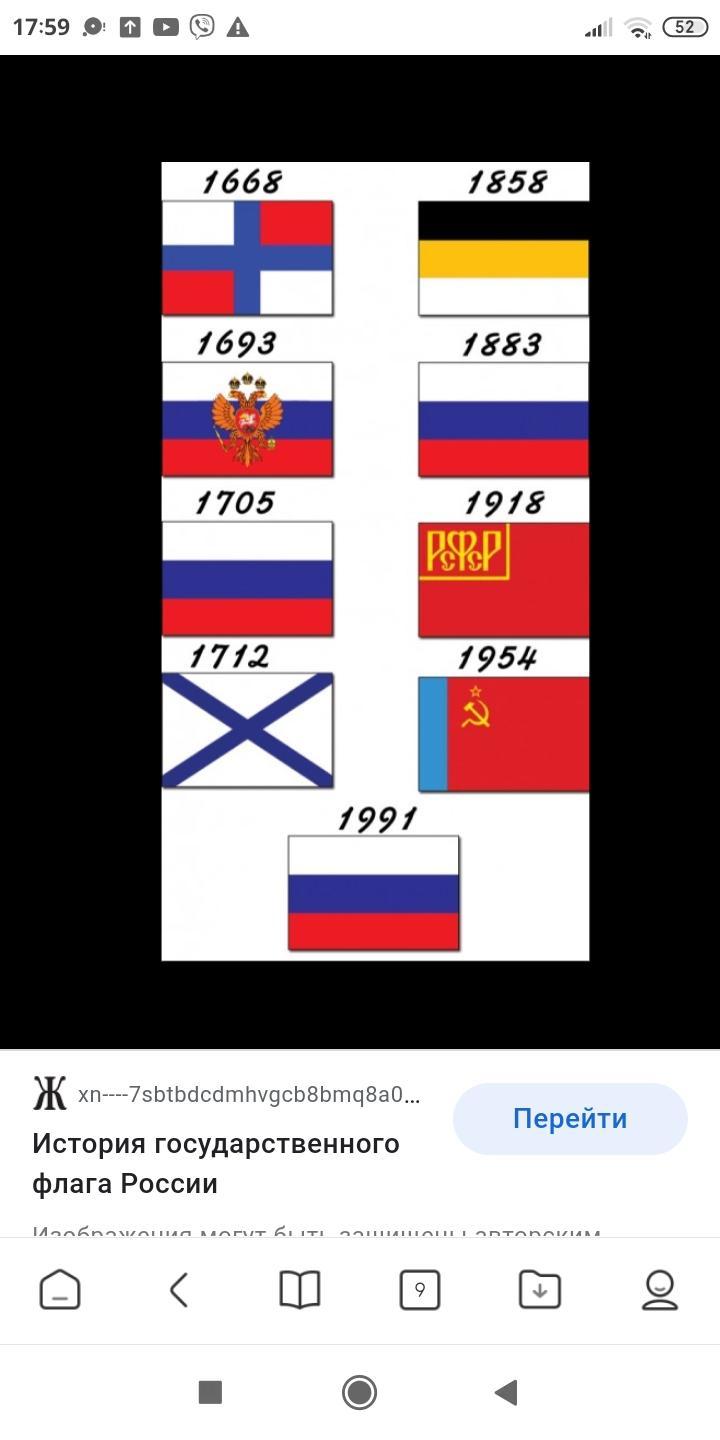Go to the browser home page
The width and height of the screenshot is (720, 1440).
click(x=60, y=1290)
